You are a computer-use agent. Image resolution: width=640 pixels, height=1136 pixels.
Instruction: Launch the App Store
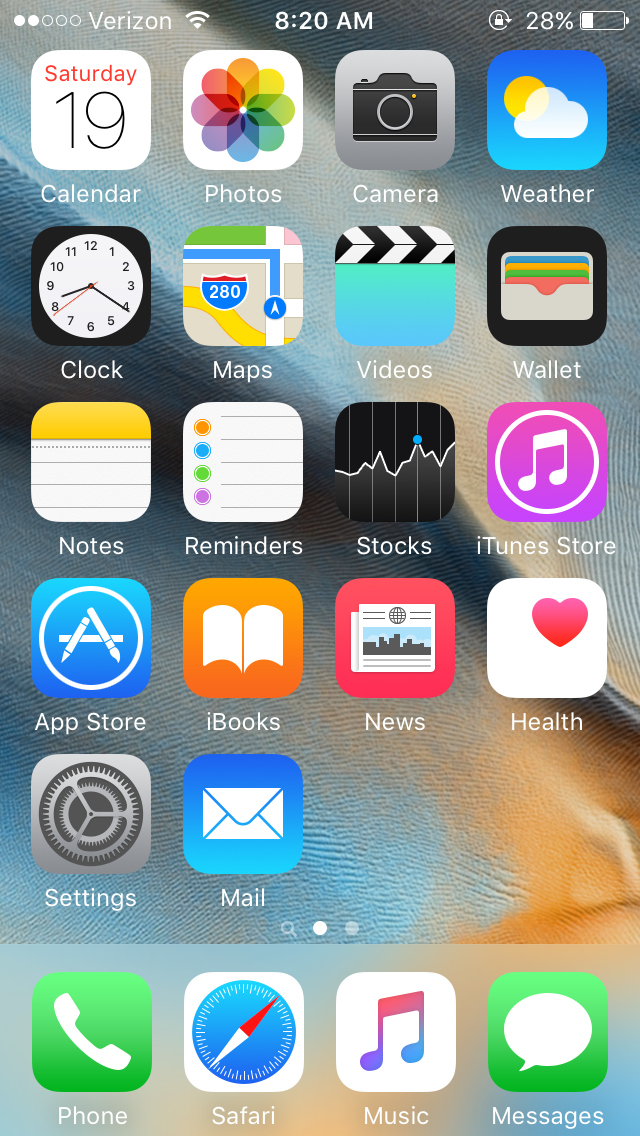coord(91,638)
